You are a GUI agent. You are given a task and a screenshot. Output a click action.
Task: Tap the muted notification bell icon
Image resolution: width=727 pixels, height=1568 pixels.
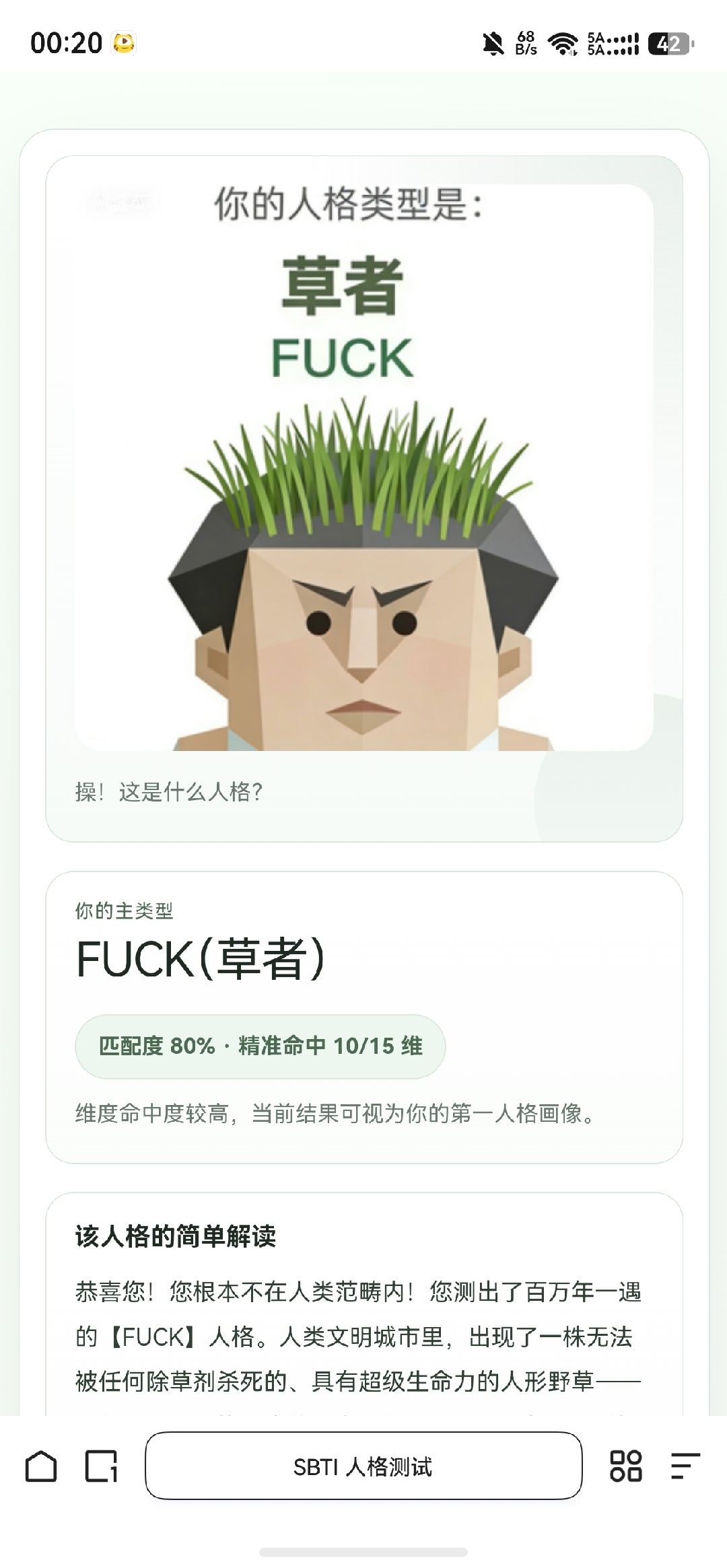point(493,42)
